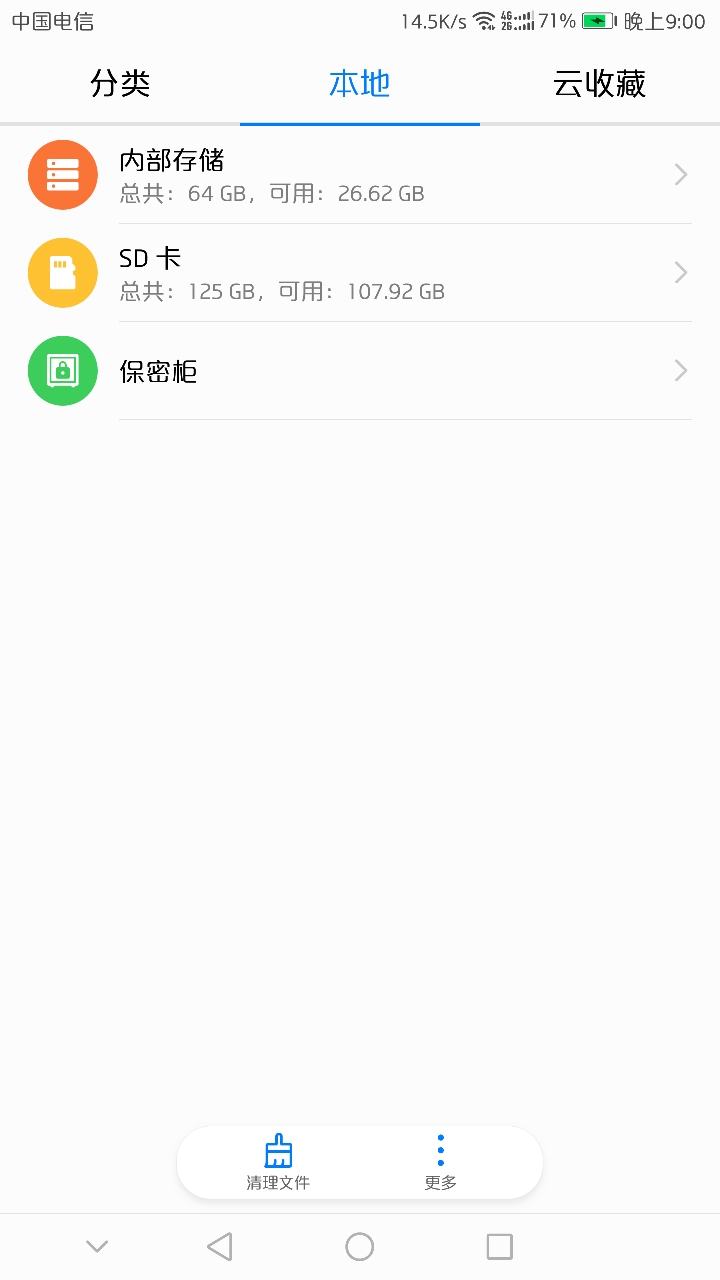
Task: Open the SD 卡 storage
Action: pyautogui.click(x=360, y=273)
